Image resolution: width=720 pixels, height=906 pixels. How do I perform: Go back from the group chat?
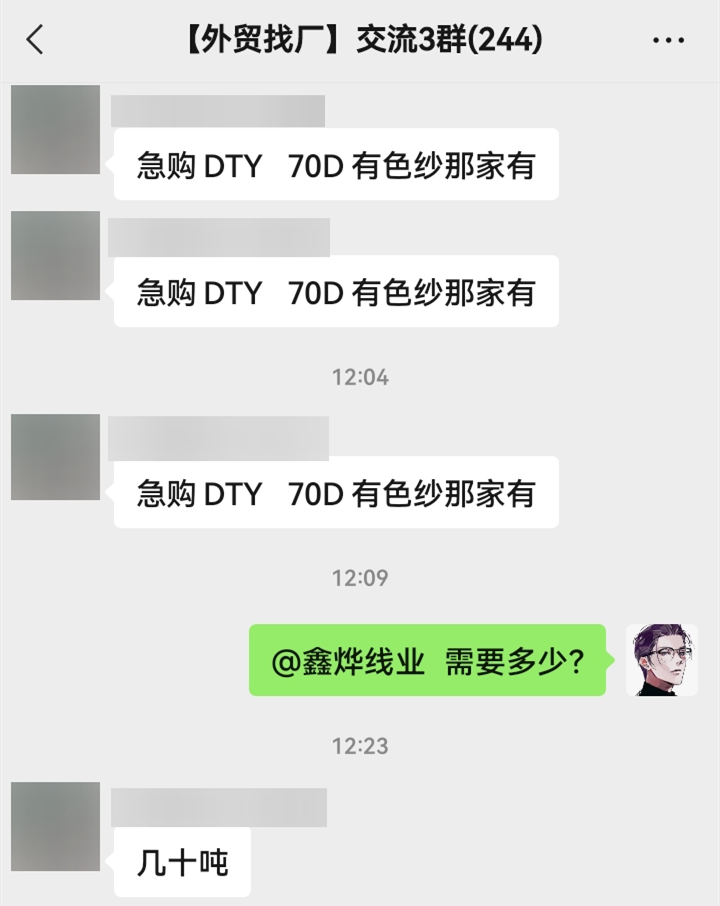click(35, 40)
